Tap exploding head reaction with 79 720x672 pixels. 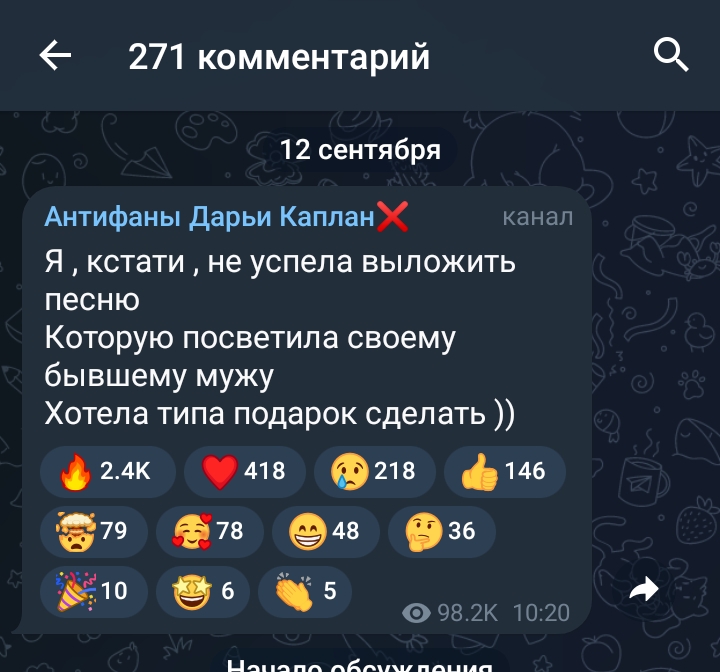point(93,531)
